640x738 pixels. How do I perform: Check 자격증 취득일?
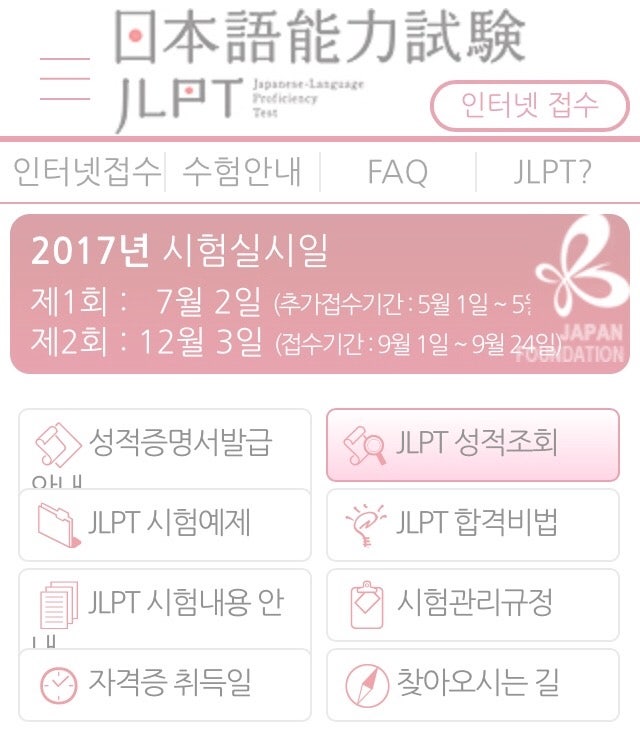tap(165, 684)
